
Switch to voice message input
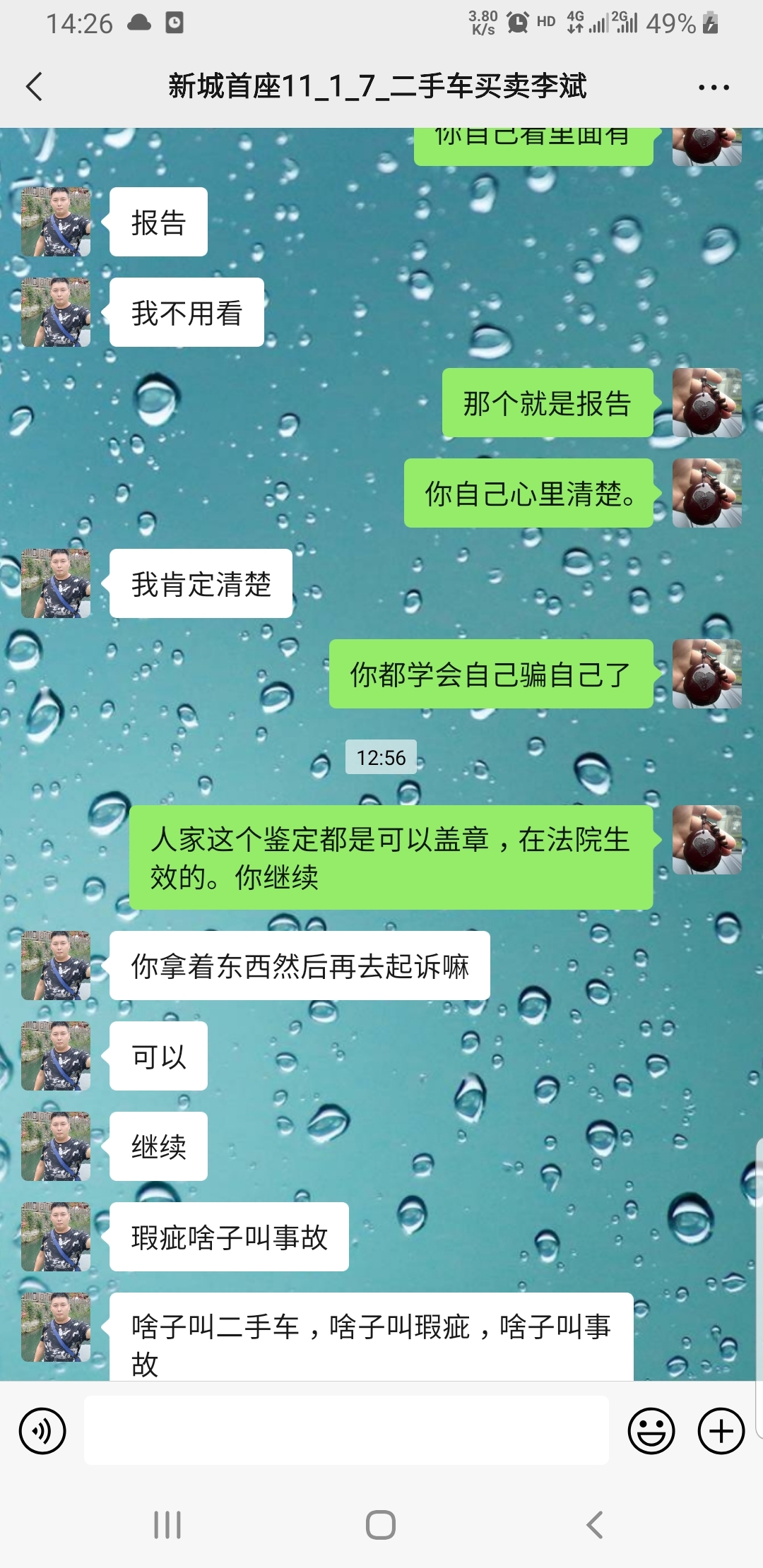(x=42, y=1431)
